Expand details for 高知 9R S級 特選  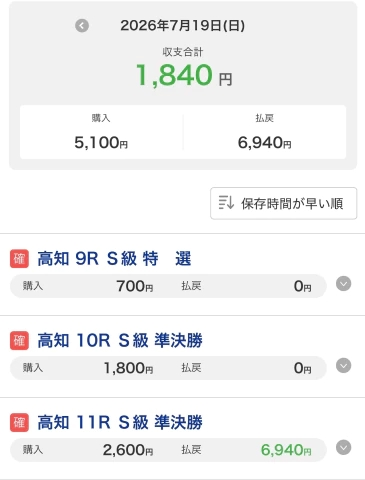pyautogui.click(x=343, y=284)
